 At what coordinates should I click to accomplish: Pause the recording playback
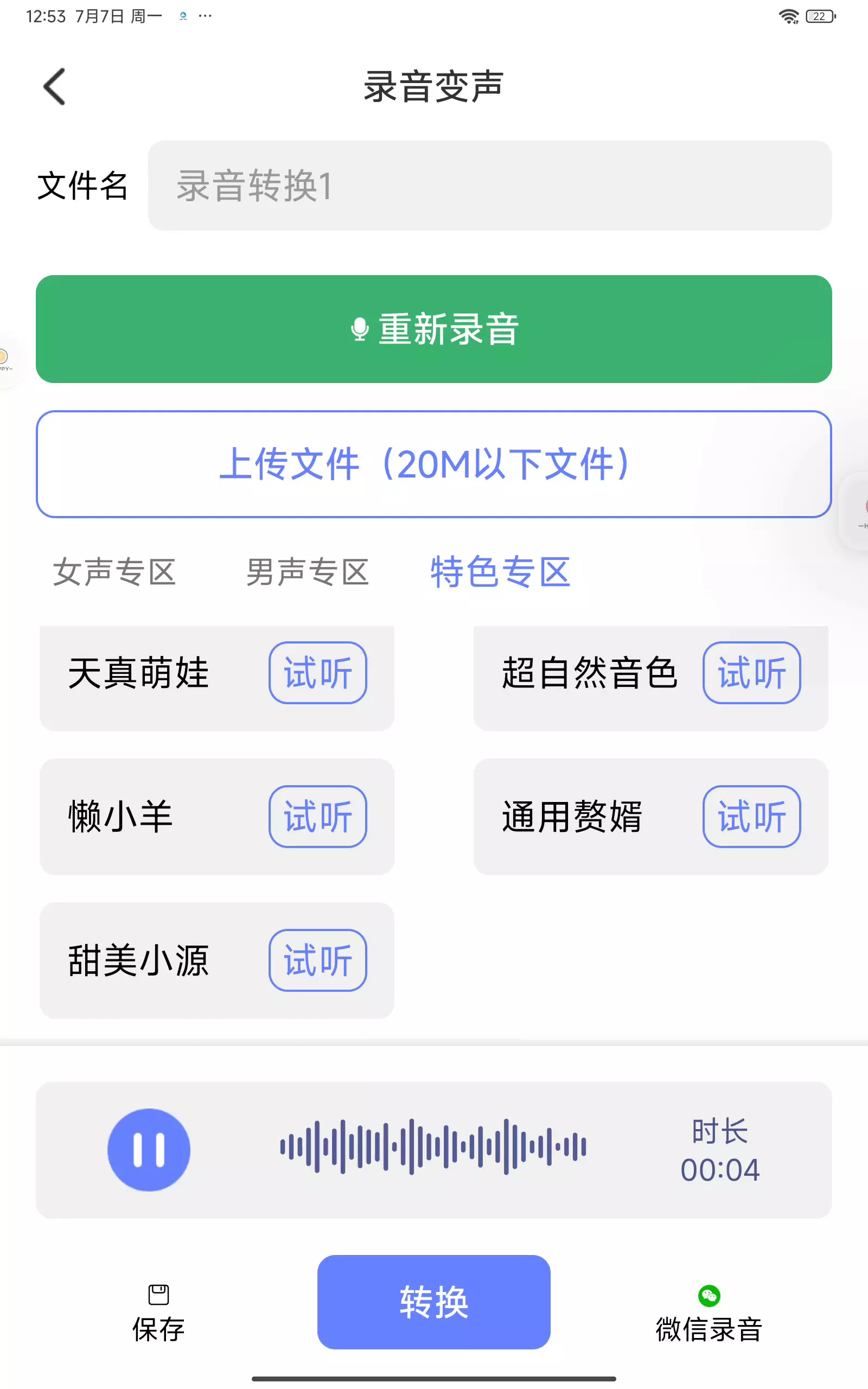pyautogui.click(x=149, y=1150)
